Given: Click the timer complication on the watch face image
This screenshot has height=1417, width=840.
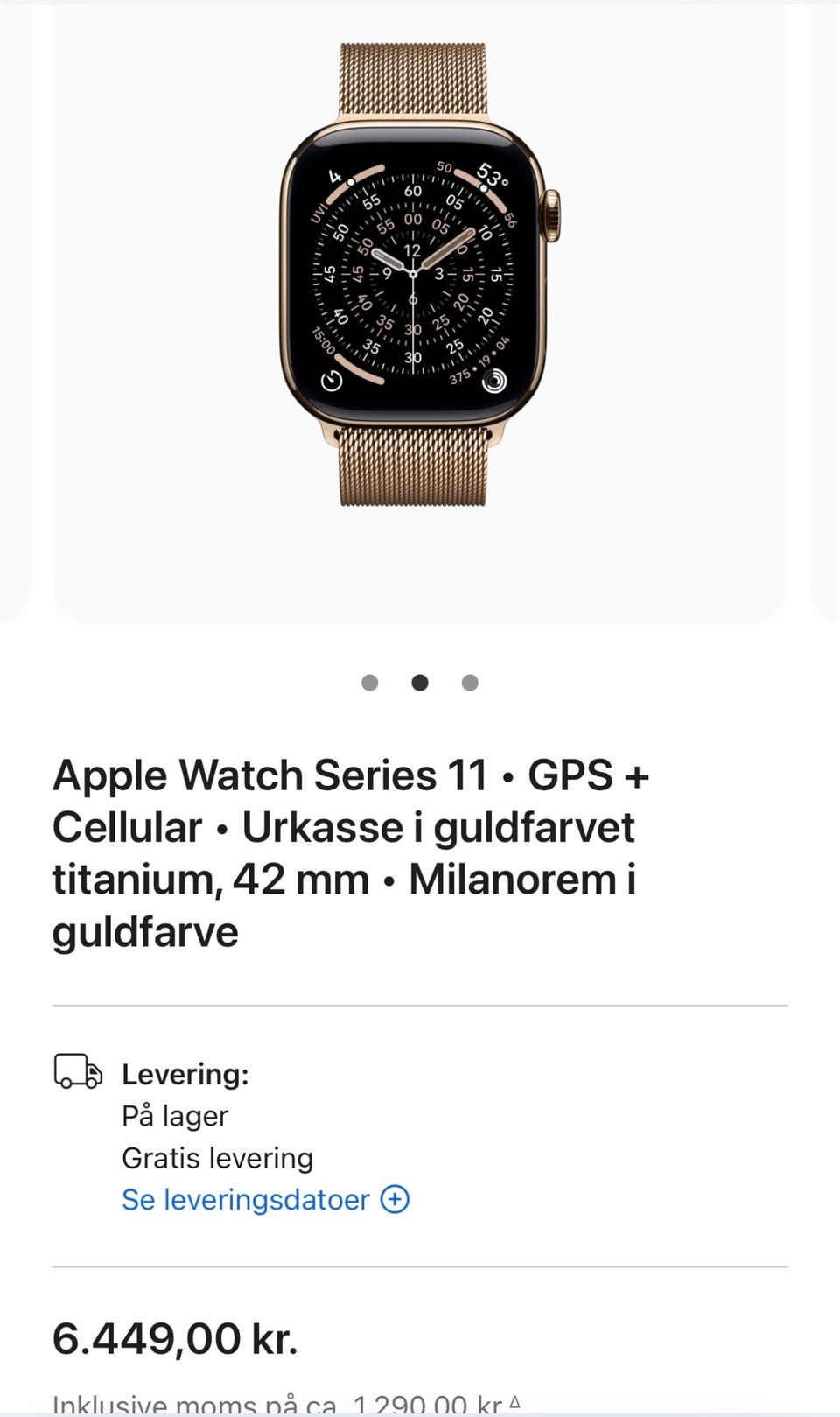Looking at the screenshot, I should pyautogui.click(x=333, y=378).
